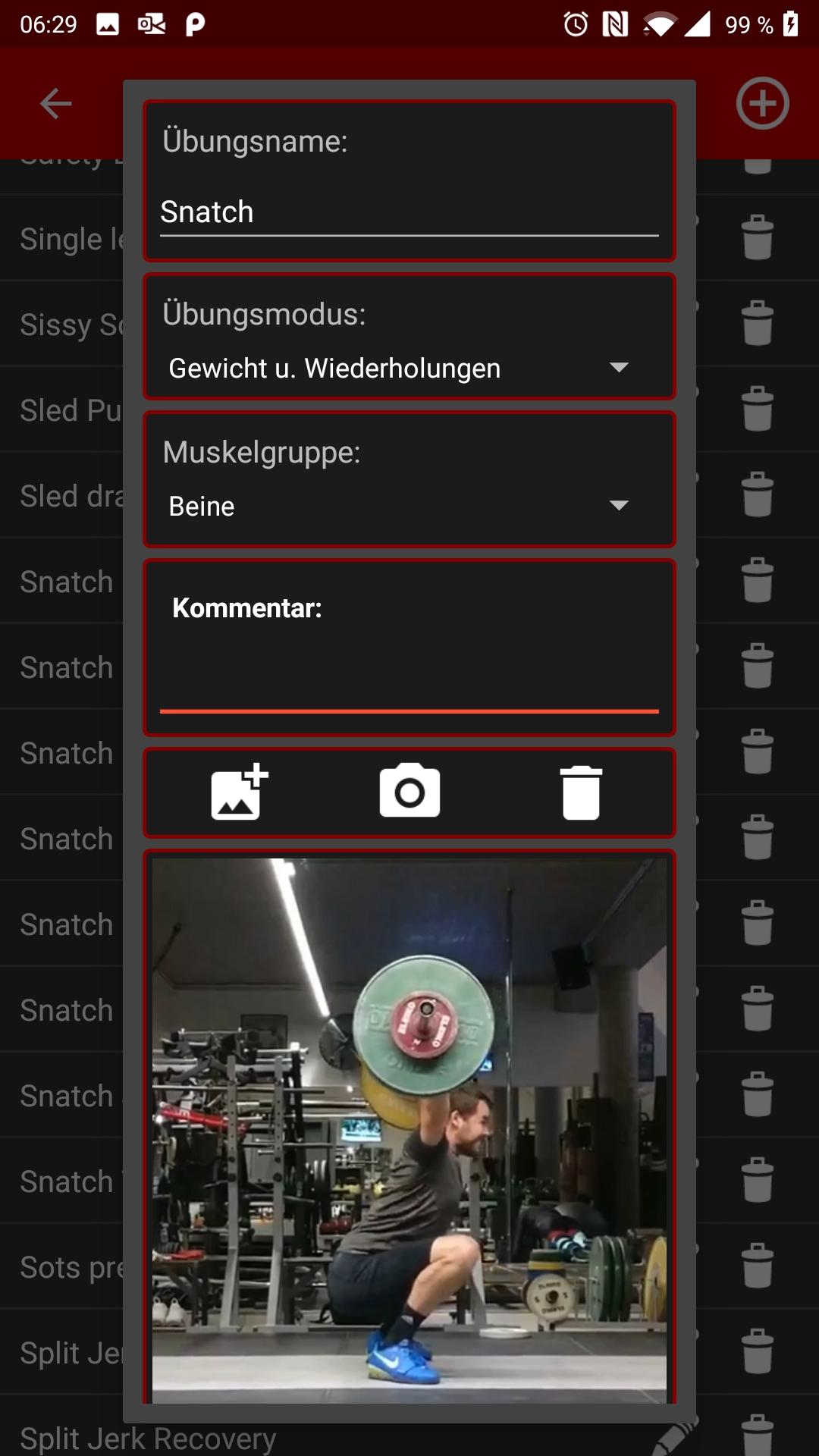The height and width of the screenshot is (1456, 819).
Task: Delete the attached exercise image
Action: tap(581, 792)
